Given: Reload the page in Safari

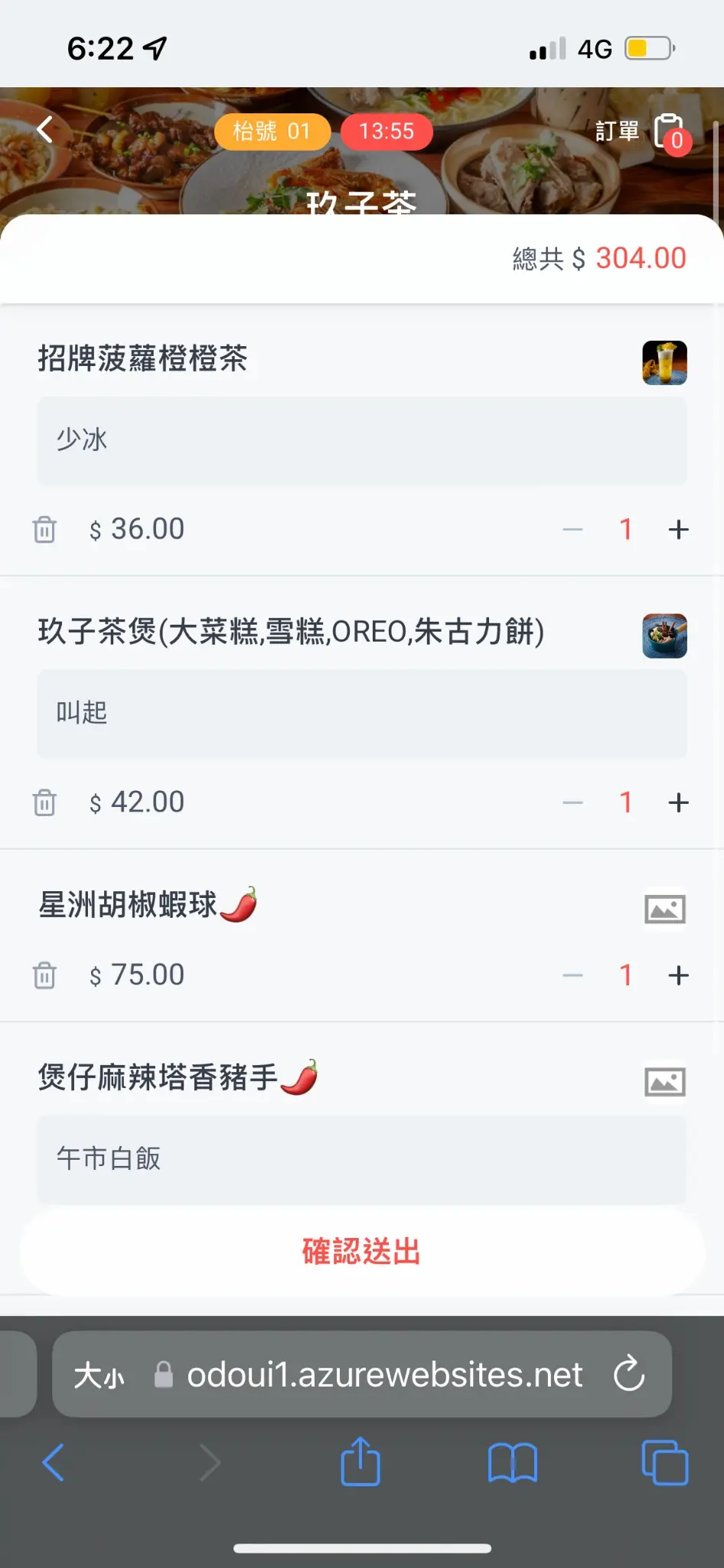Looking at the screenshot, I should 629,1374.
